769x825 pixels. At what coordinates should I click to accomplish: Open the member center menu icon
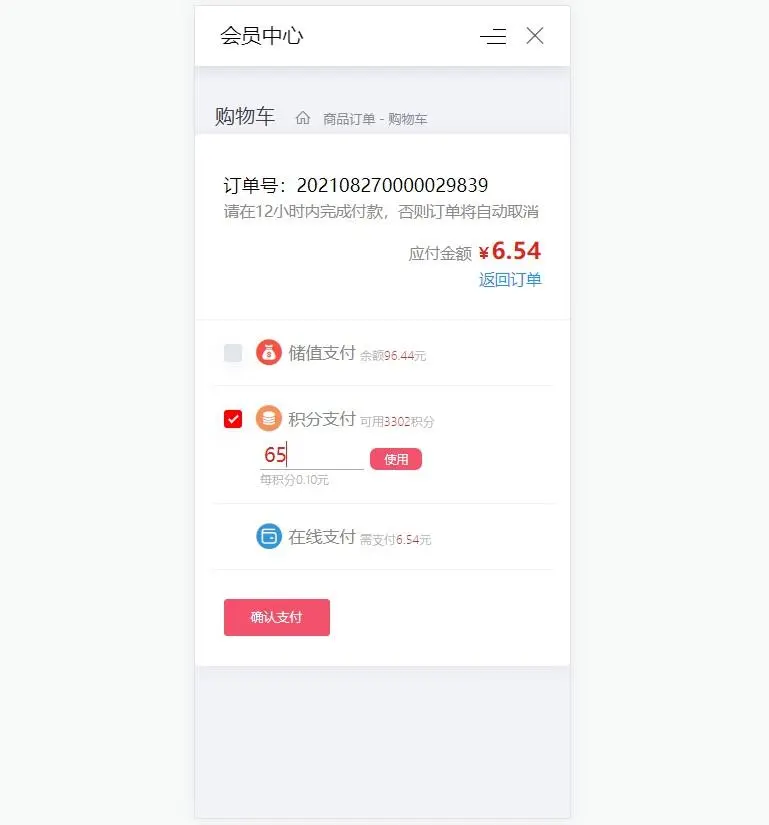click(492, 37)
